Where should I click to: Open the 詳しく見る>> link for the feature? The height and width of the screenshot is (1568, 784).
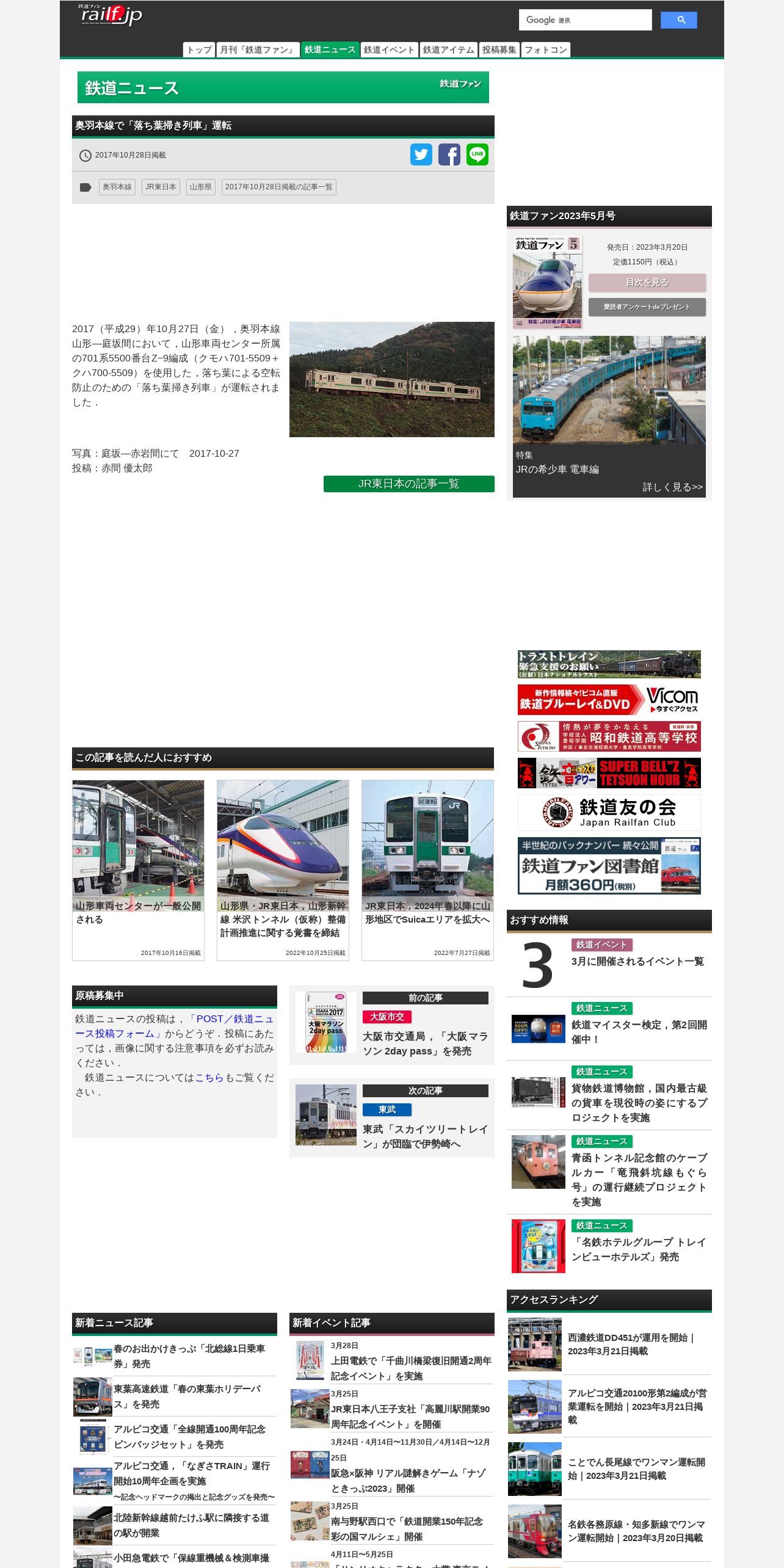pos(672,487)
